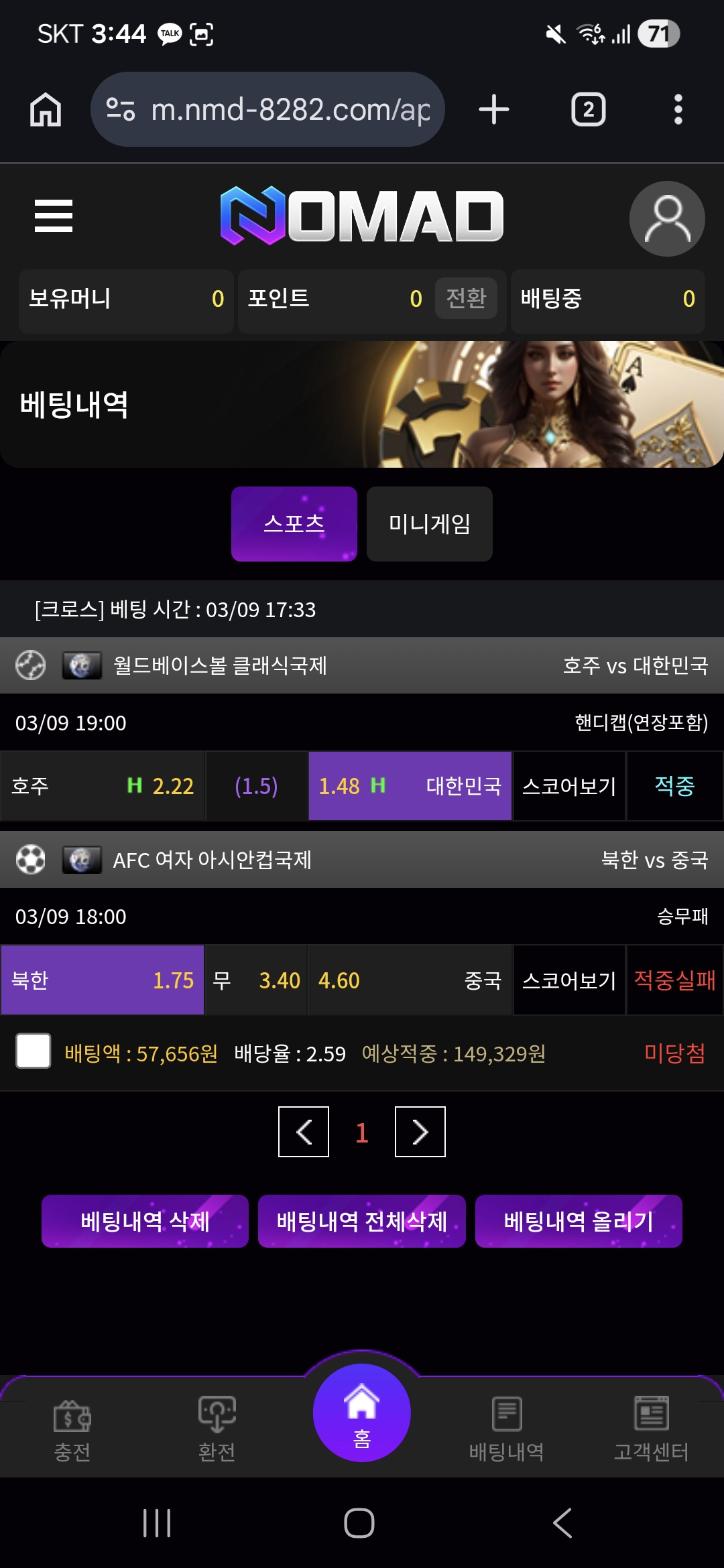Open the user profile icon
Screen dimensions: 724x1568
(x=666, y=218)
